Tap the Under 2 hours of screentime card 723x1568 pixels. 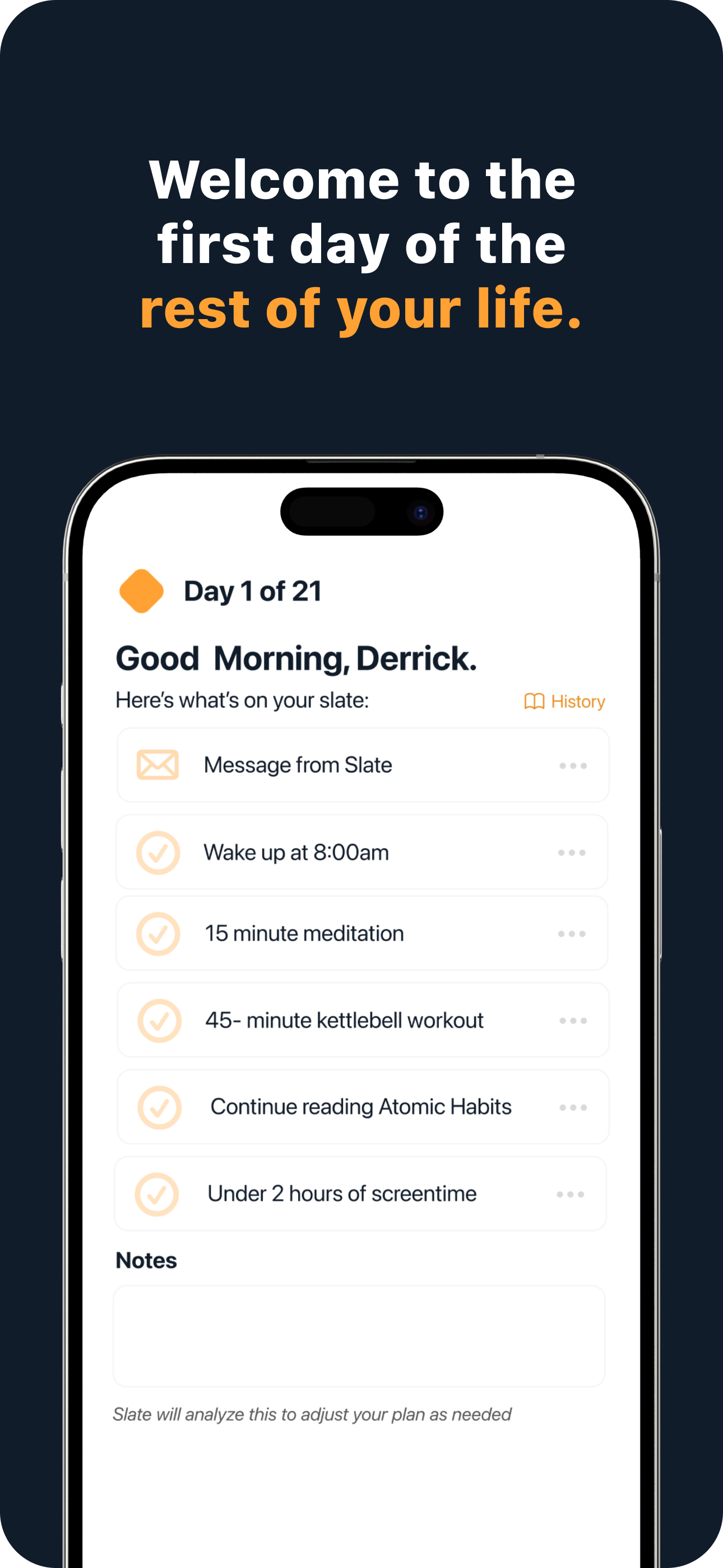pyautogui.click(x=361, y=1193)
